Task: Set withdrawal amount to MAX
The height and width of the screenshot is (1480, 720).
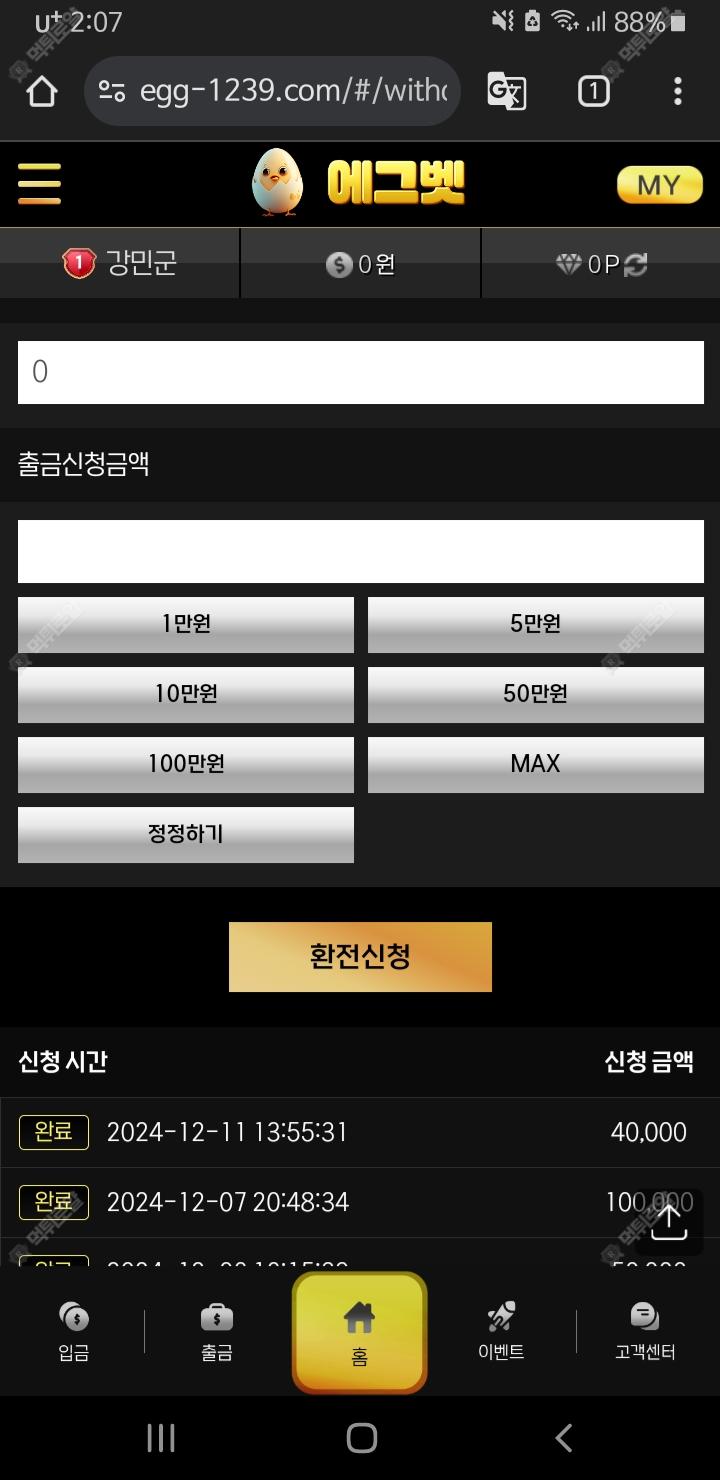Action: tap(535, 764)
